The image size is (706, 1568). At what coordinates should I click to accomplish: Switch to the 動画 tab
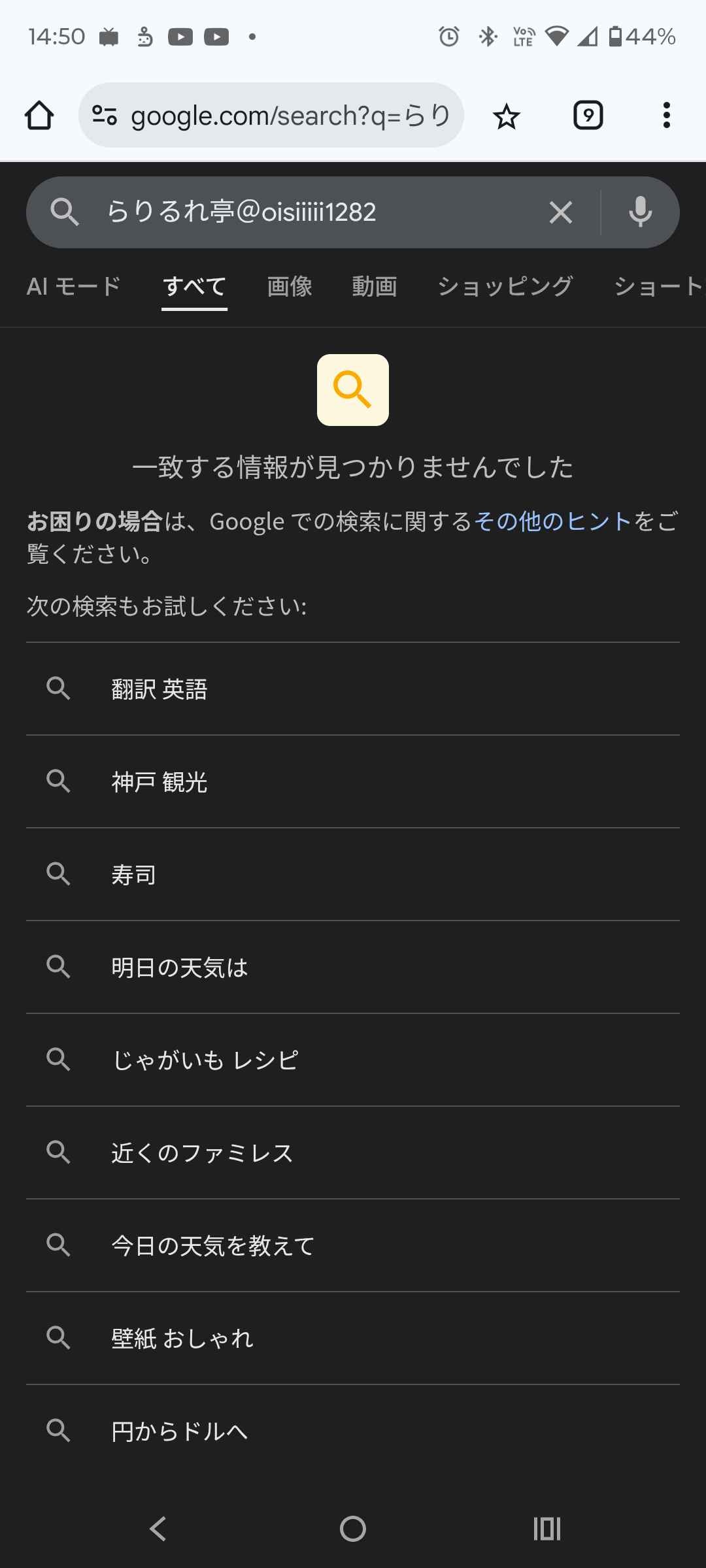click(375, 286)
